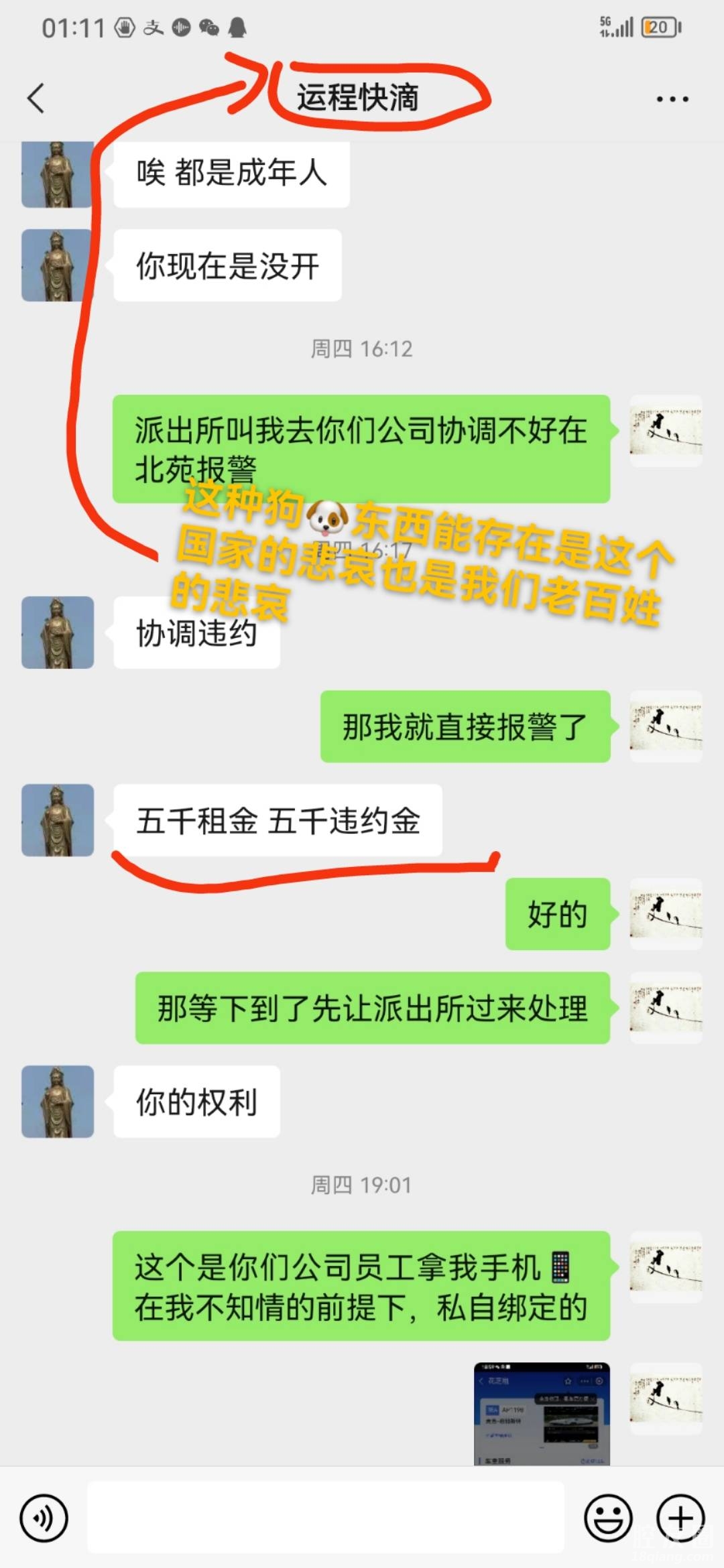Open the emoji sticker panel
The height and width of the screenshot is (1568, 724).
(x=608, y=1518)
